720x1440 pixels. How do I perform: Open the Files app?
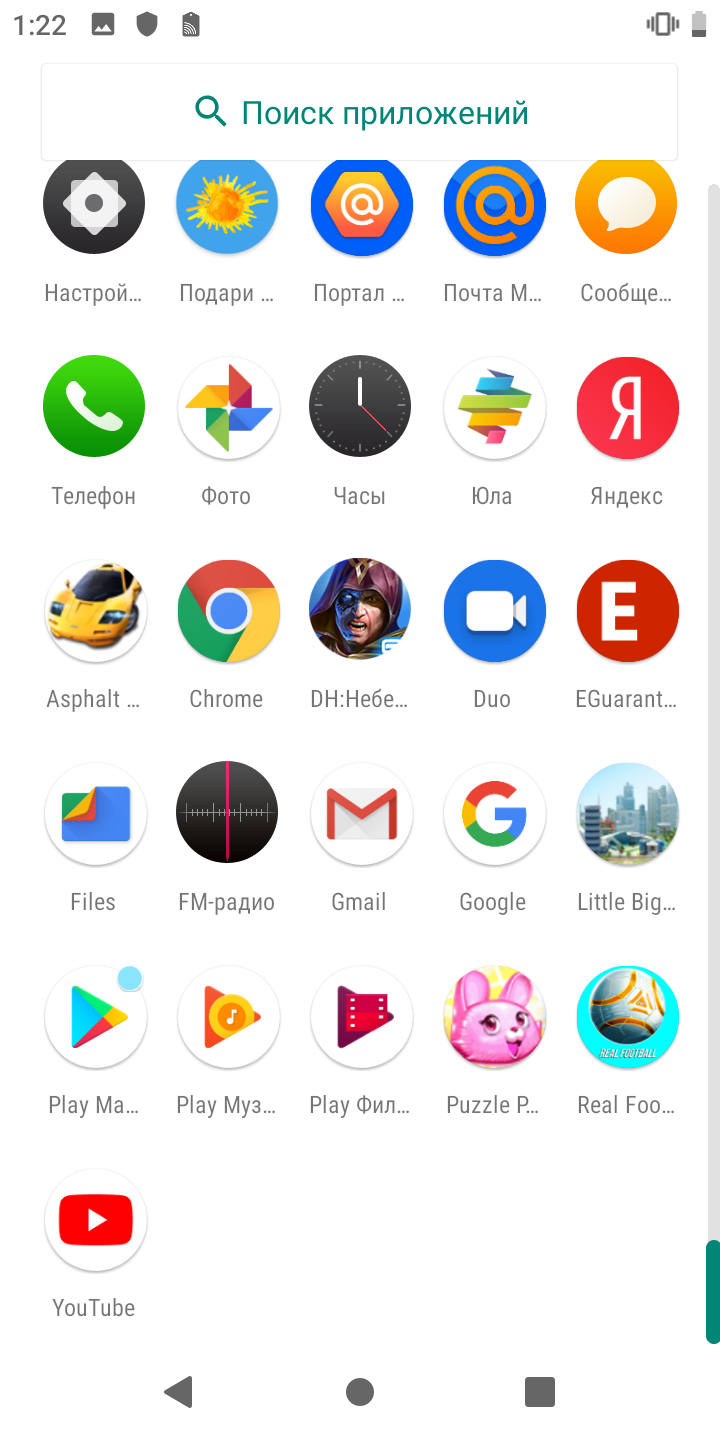click(x=94, y=813)
